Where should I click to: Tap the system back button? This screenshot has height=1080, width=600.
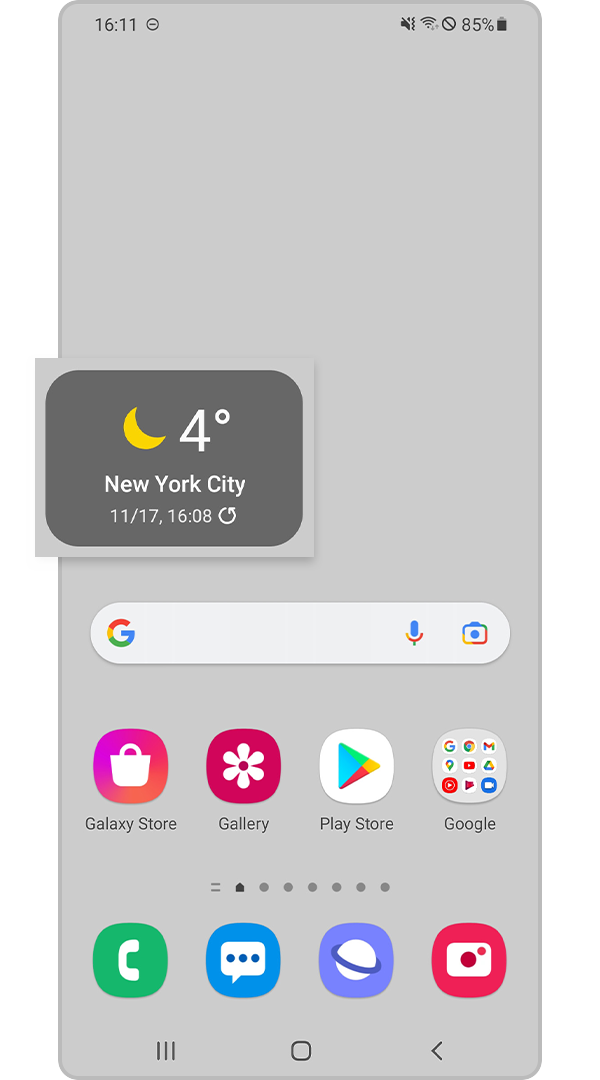[436, 1050]
